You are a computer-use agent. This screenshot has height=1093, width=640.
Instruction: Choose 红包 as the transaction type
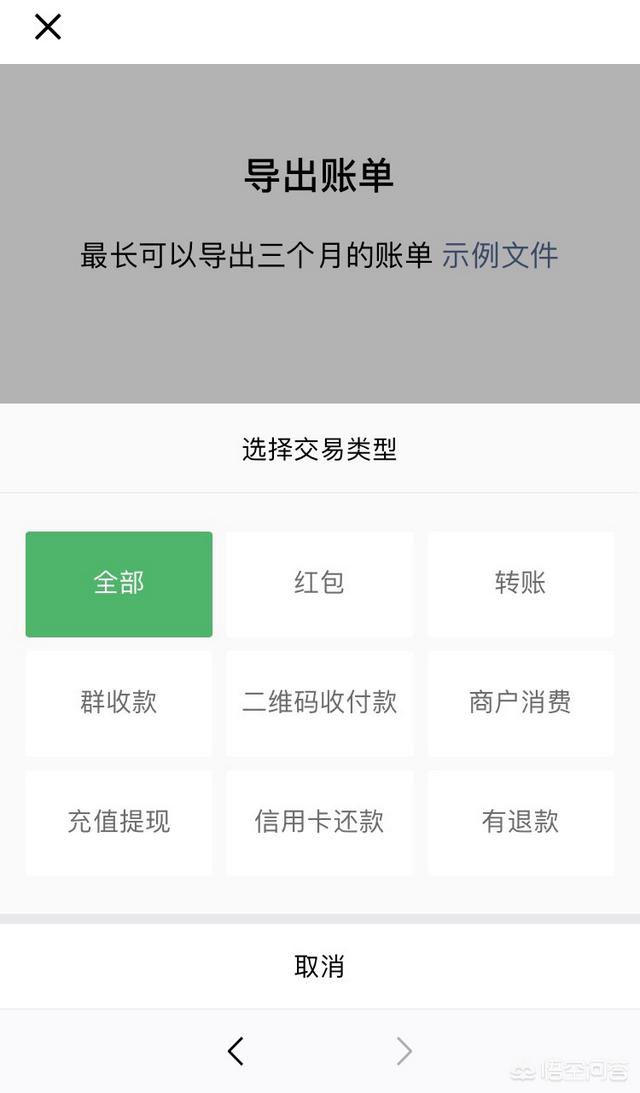pos(319,584)
